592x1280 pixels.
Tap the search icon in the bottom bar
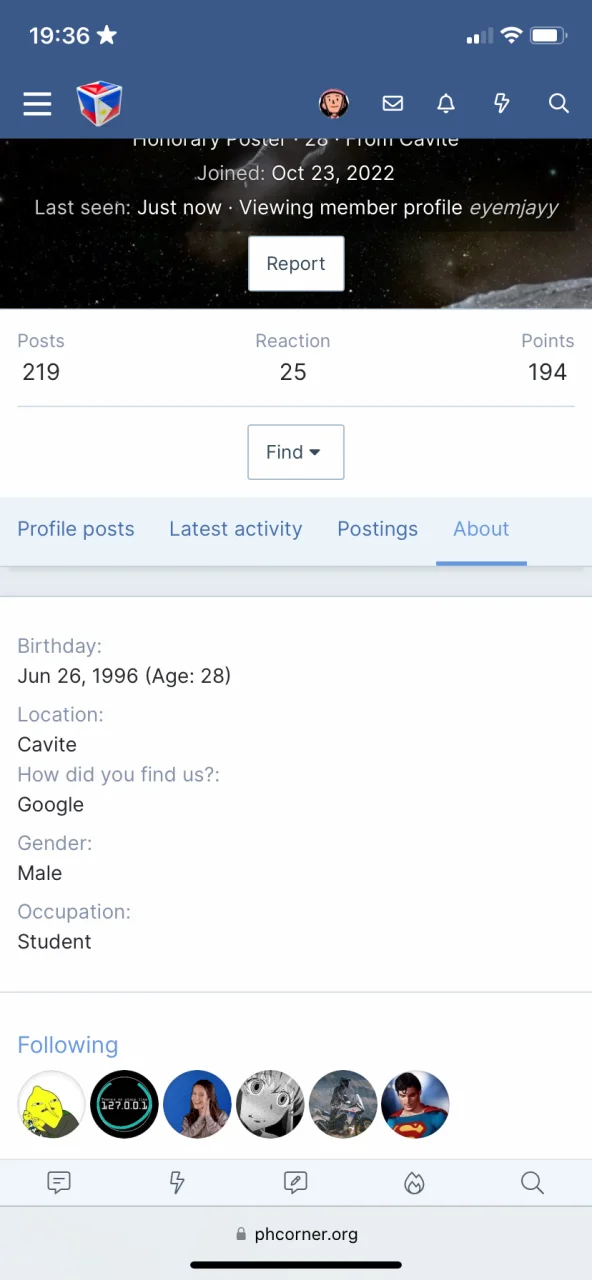(x=532, y=1183)
